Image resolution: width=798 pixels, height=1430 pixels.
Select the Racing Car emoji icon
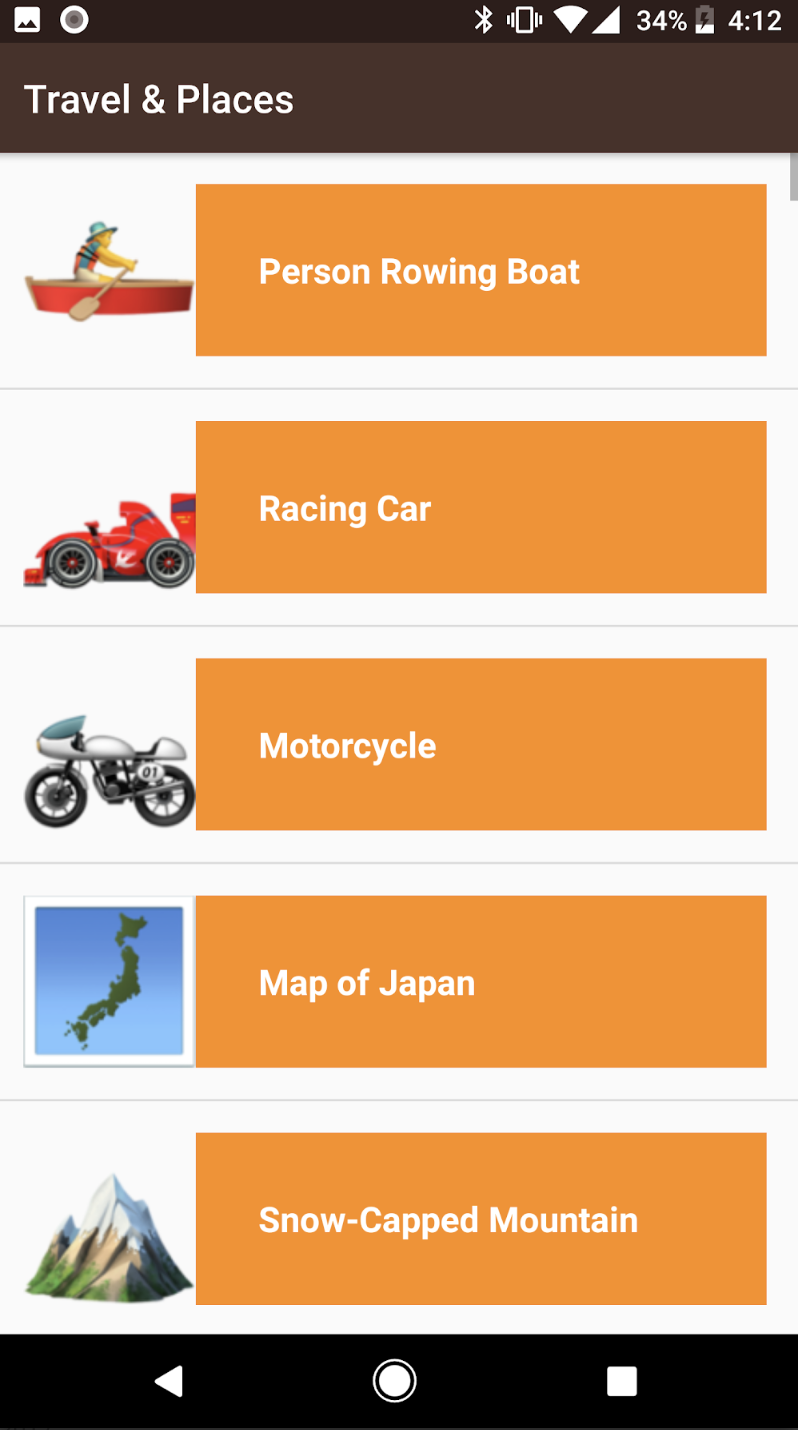click(x=107, y=530)
